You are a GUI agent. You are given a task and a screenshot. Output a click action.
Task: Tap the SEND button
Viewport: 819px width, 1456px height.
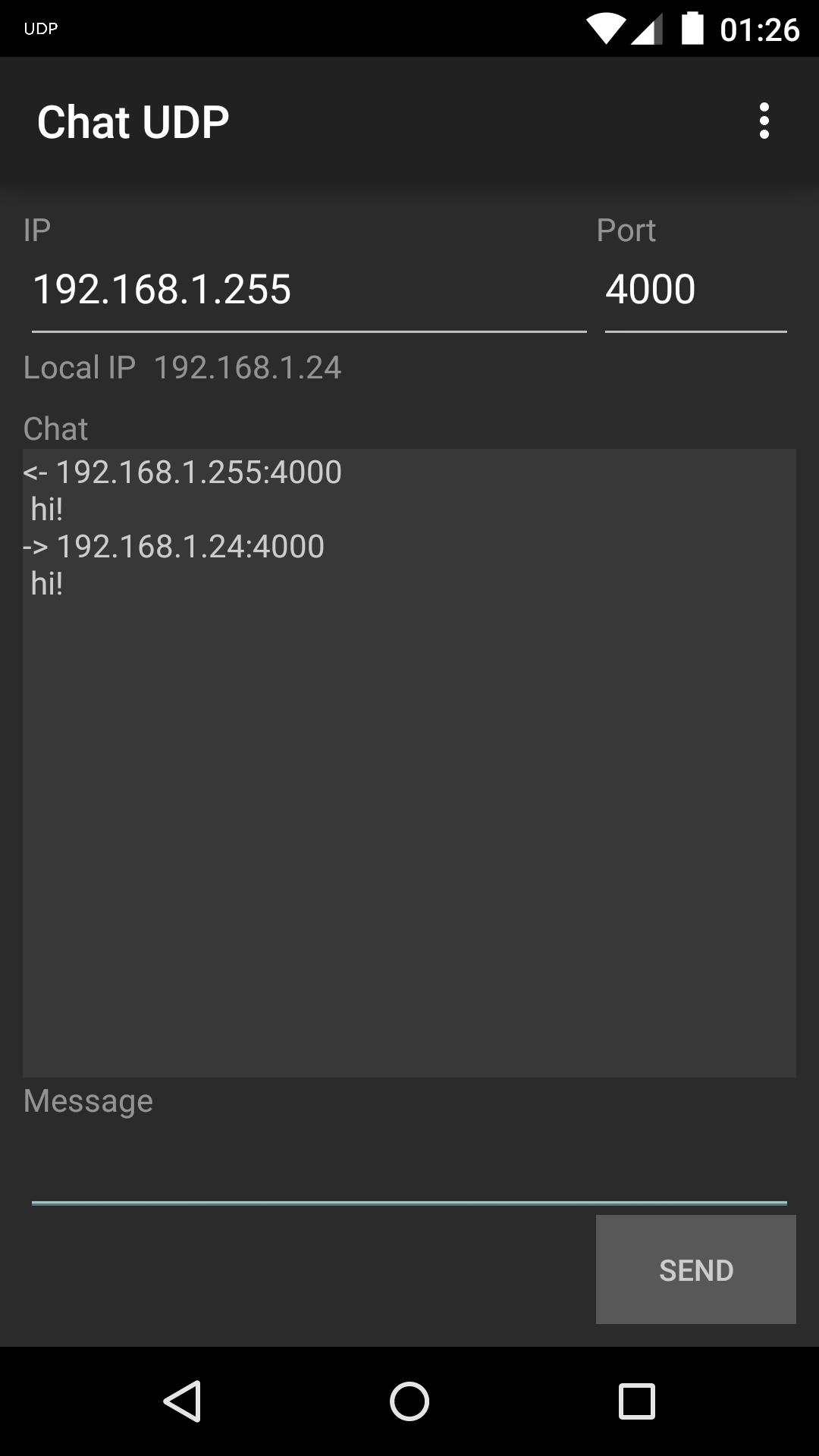(x=695, y=1270)
